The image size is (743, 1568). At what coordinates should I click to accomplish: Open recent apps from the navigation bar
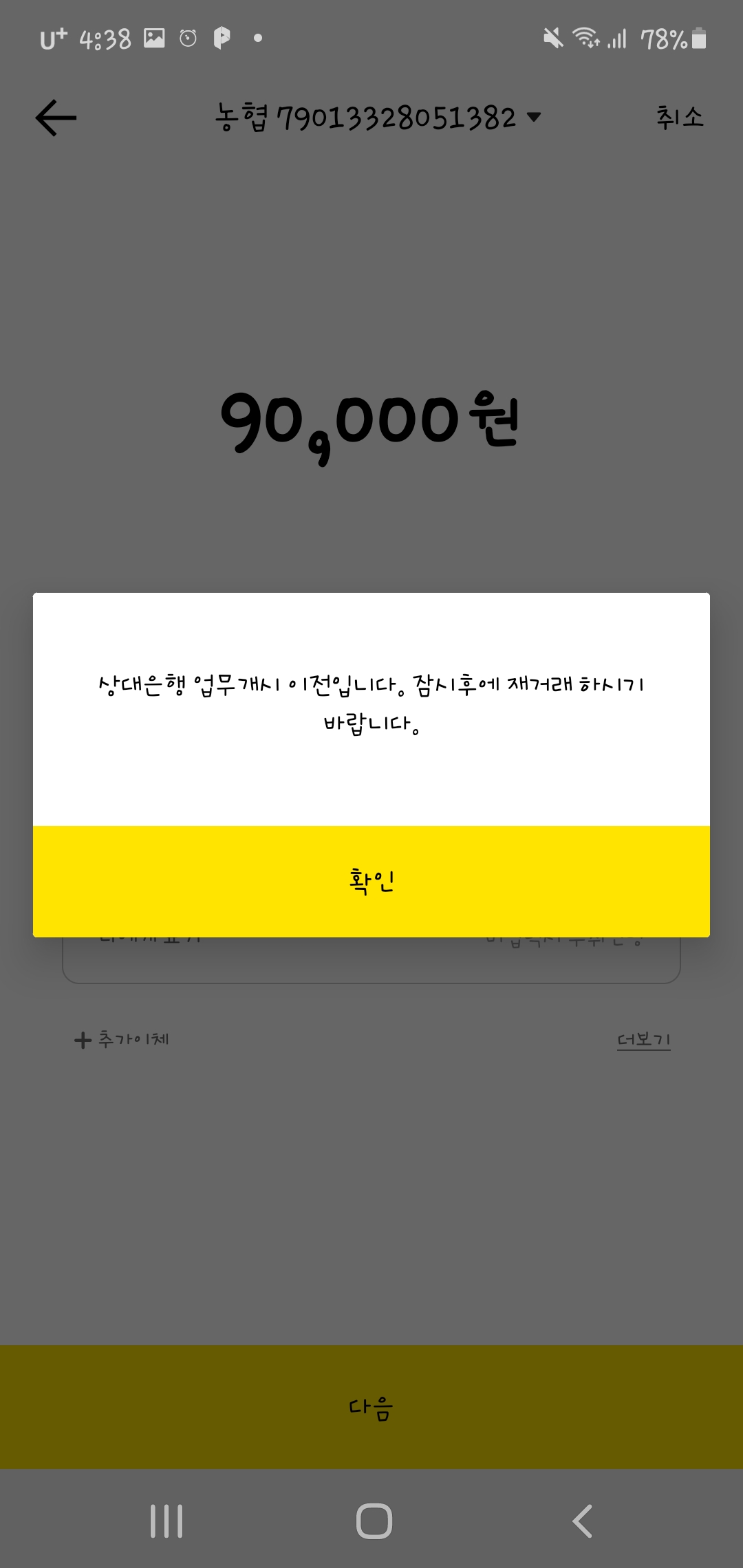[x=166, y=1521]
